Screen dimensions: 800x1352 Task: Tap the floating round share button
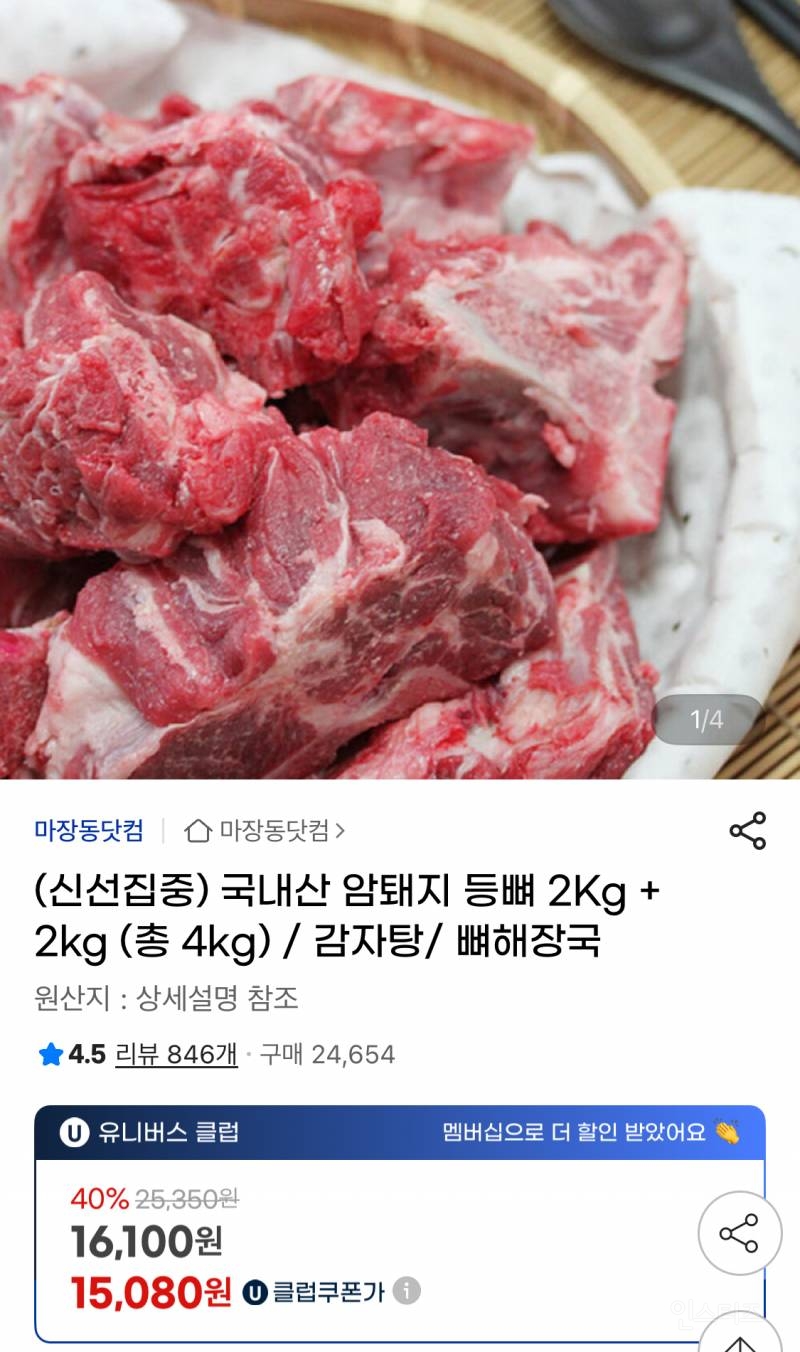[739, 1233]
